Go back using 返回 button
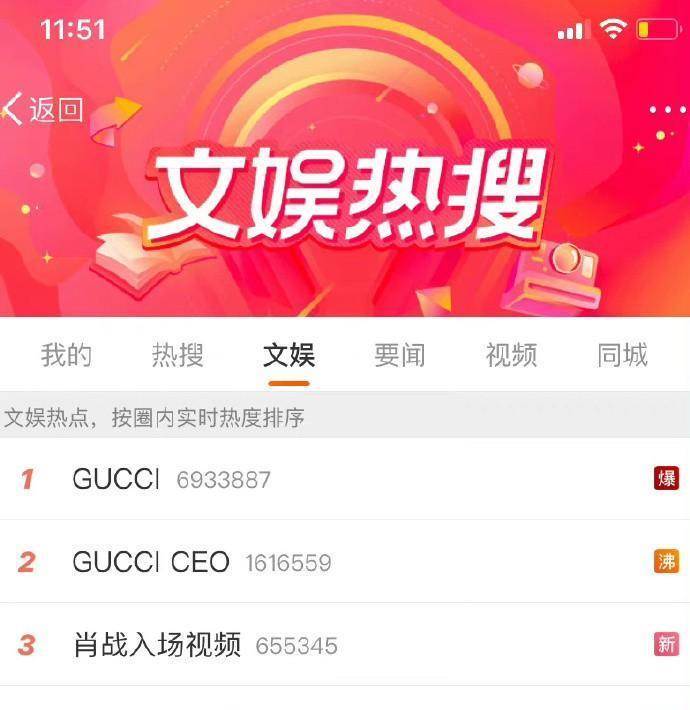The width and height of the screenshot is (690, 710). (x=44, y=109)
